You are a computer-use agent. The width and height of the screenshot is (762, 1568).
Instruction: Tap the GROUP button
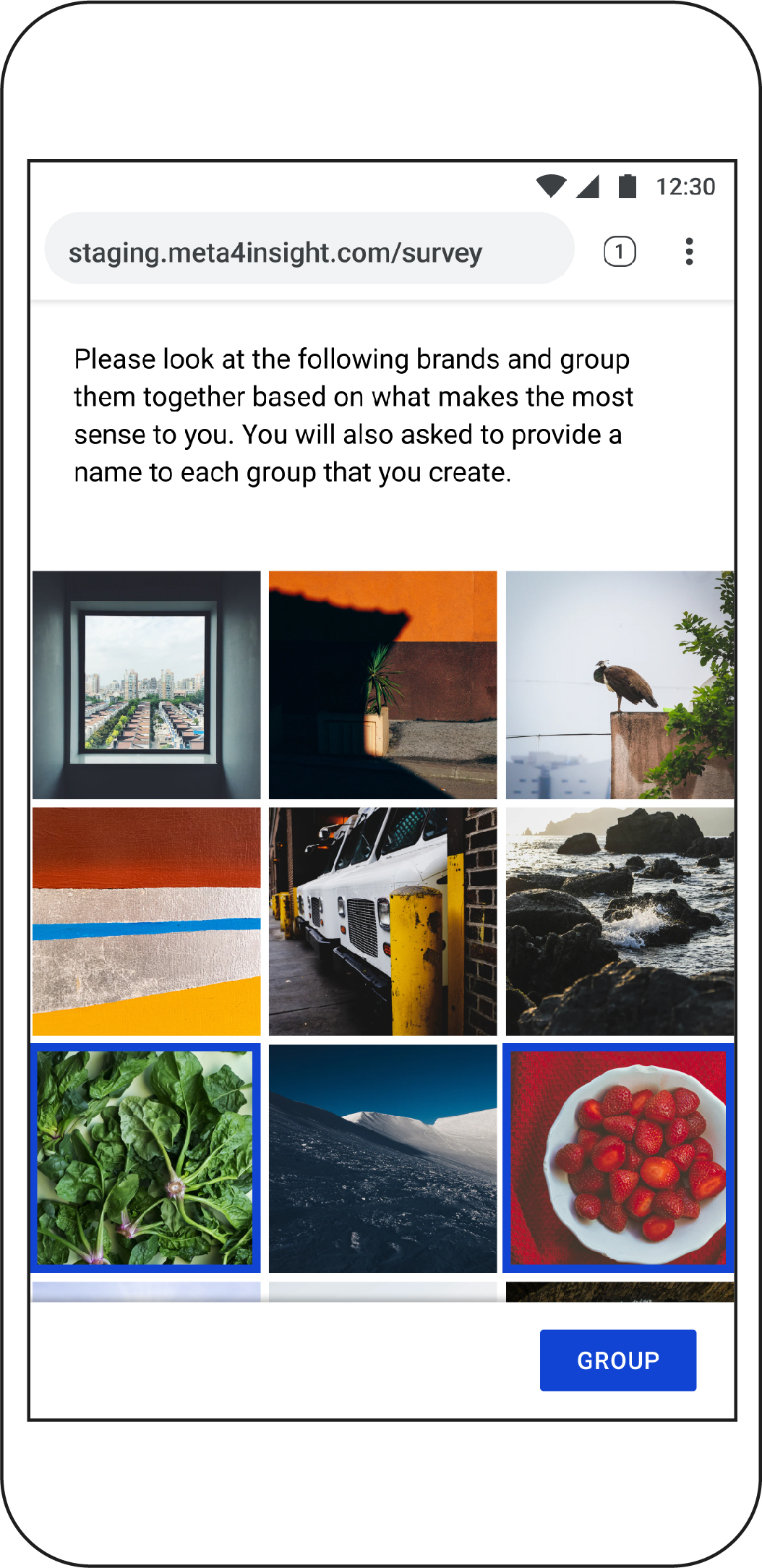pos(618,1360)
